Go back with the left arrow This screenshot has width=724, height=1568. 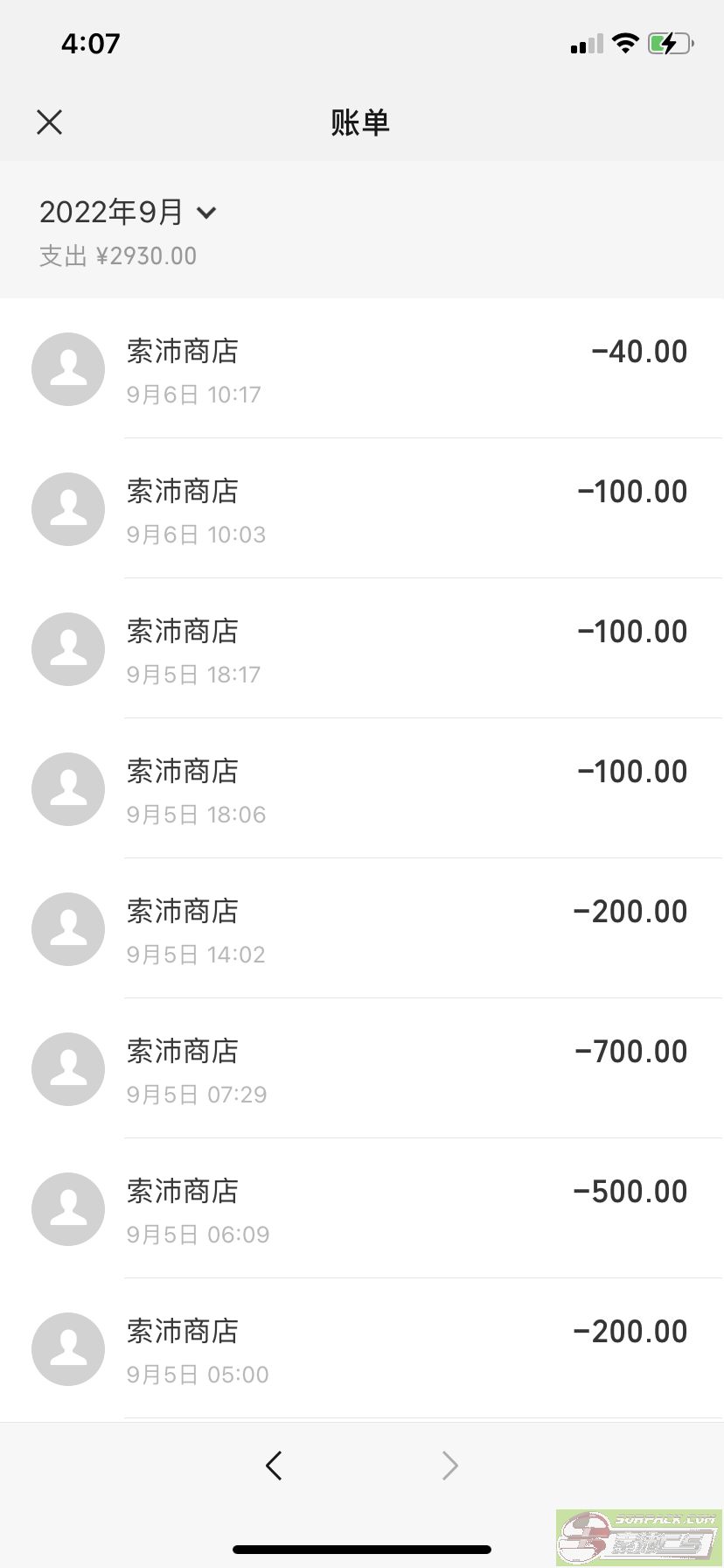click(274, 1466)
